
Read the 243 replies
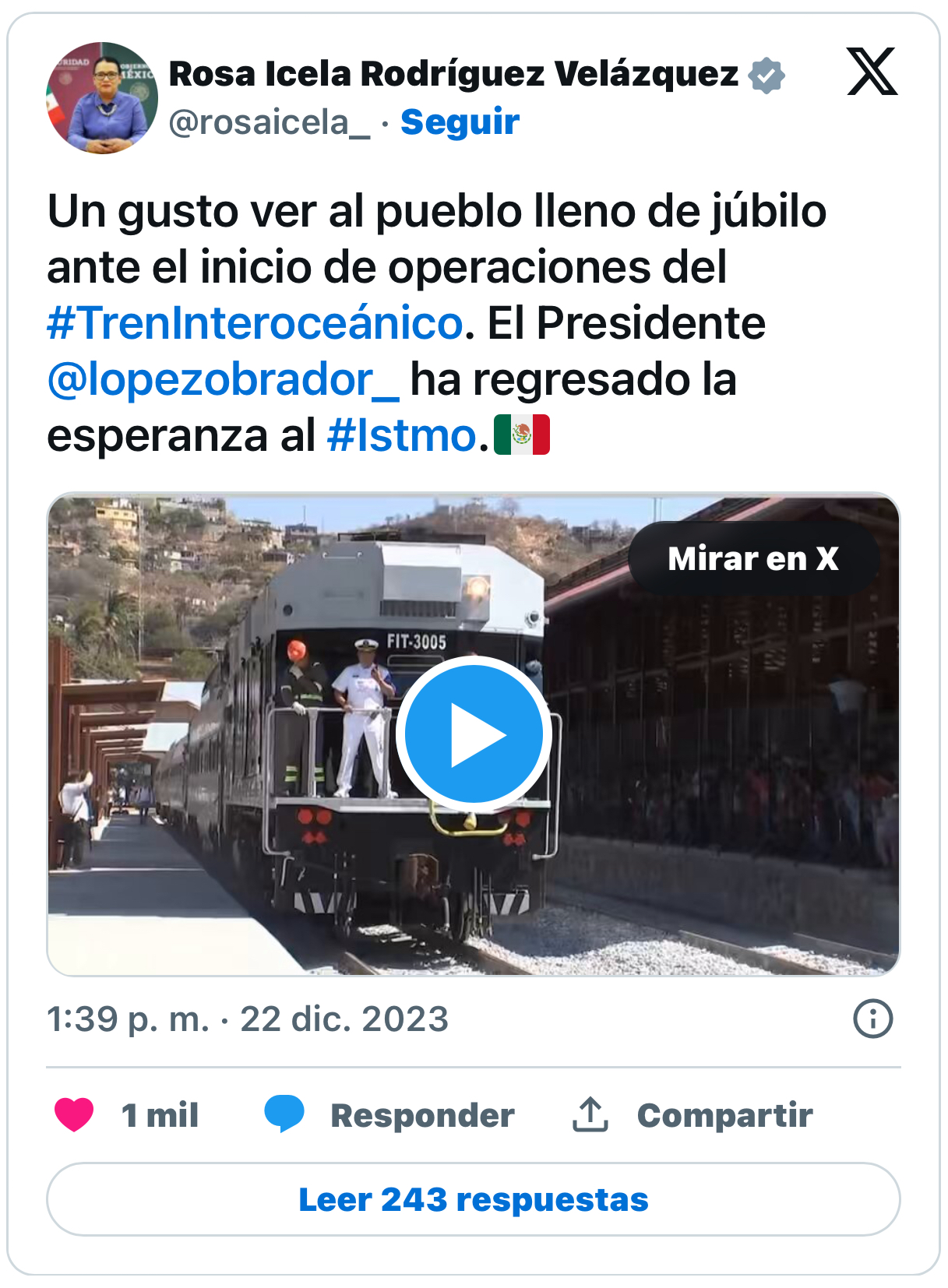click(x=474, y=1199)
